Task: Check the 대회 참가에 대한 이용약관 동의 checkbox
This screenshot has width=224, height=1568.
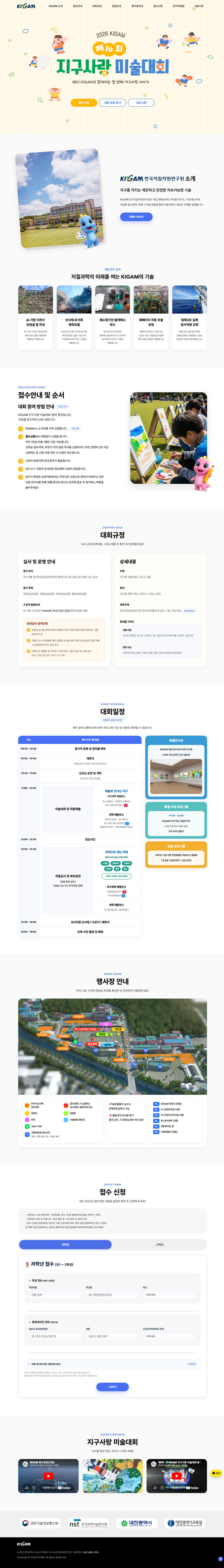Action: (x=29, y=1364)
